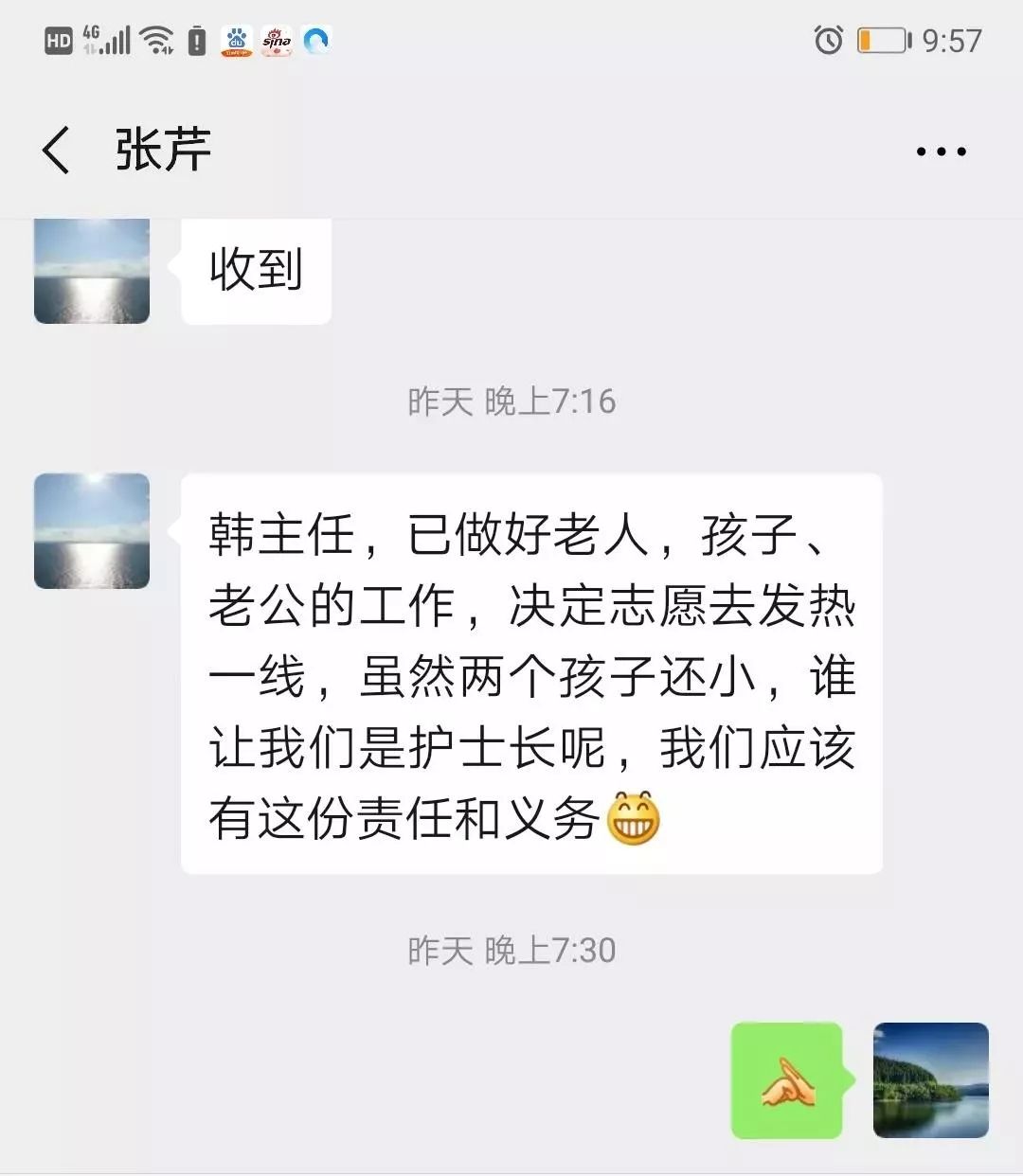Tap 张芹's avatar beside the 韩主任 message

click(92, 531)
